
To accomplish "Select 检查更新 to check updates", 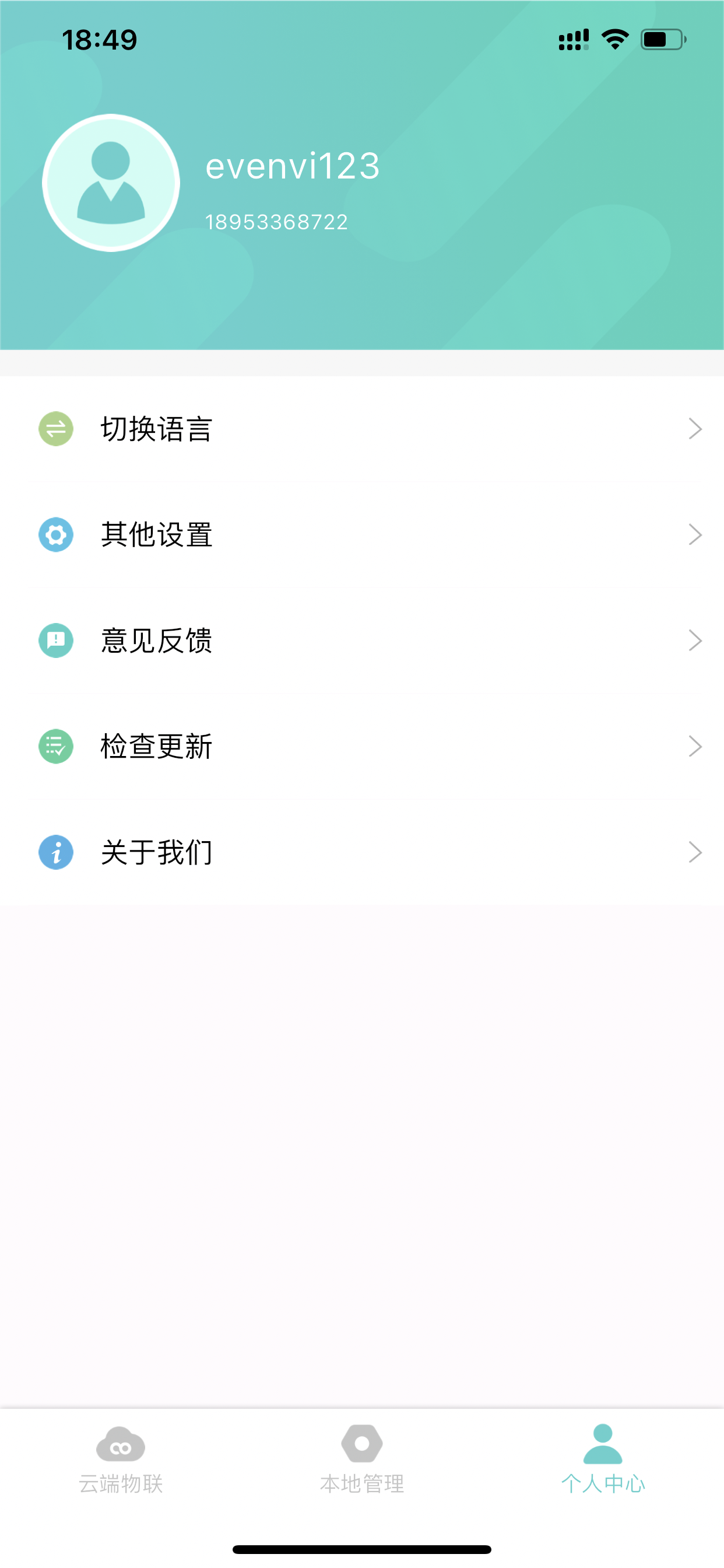I will (x=362, y=747).
